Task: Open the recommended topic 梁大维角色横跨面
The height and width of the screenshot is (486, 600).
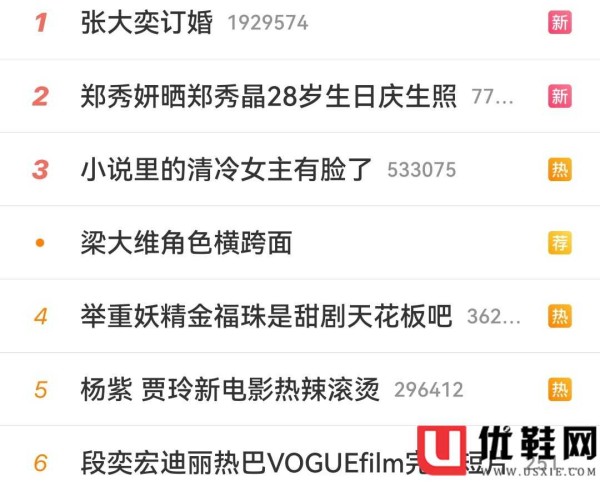Action: (186, 242)
